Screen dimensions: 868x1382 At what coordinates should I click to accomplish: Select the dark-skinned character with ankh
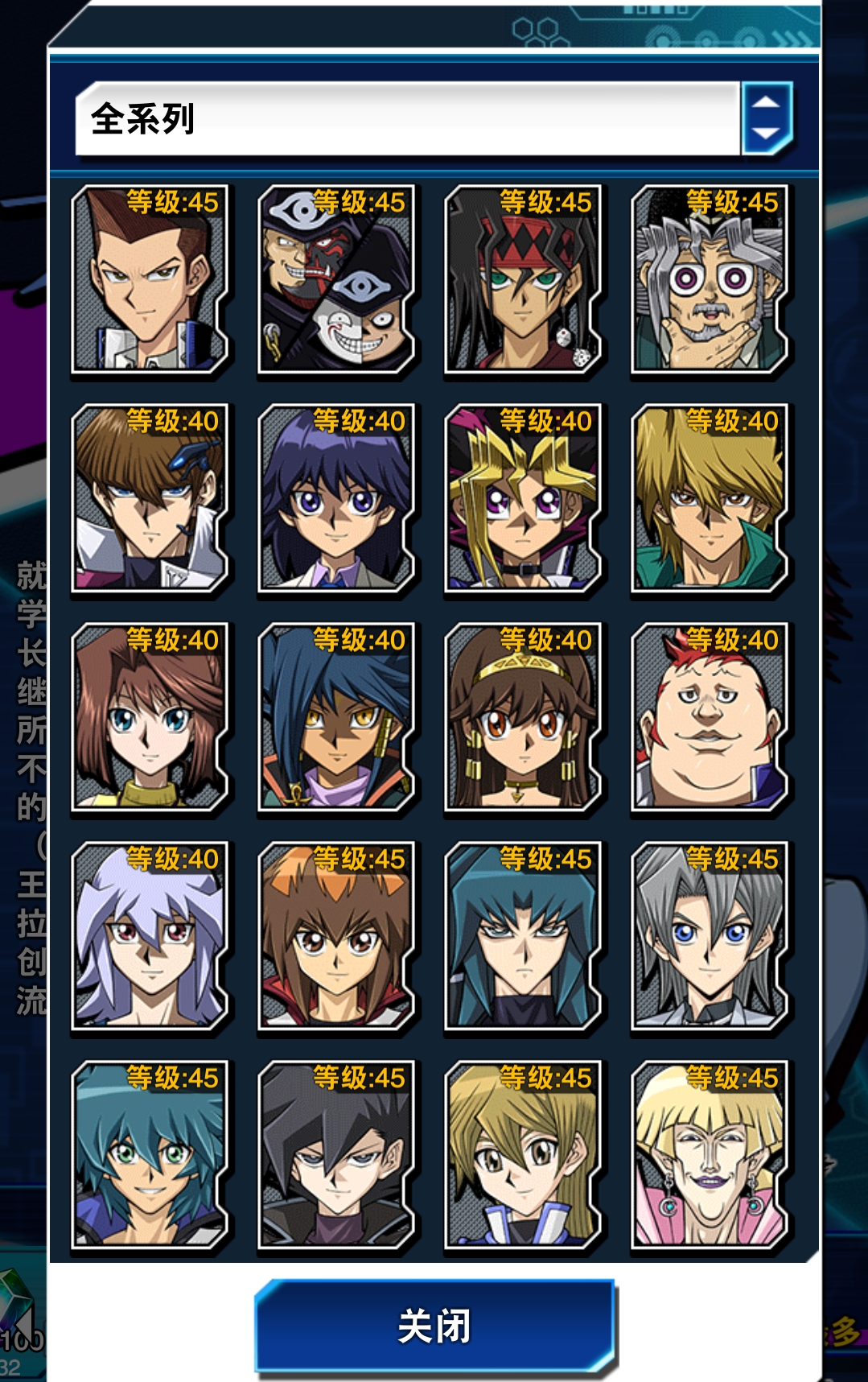[337, 718]
